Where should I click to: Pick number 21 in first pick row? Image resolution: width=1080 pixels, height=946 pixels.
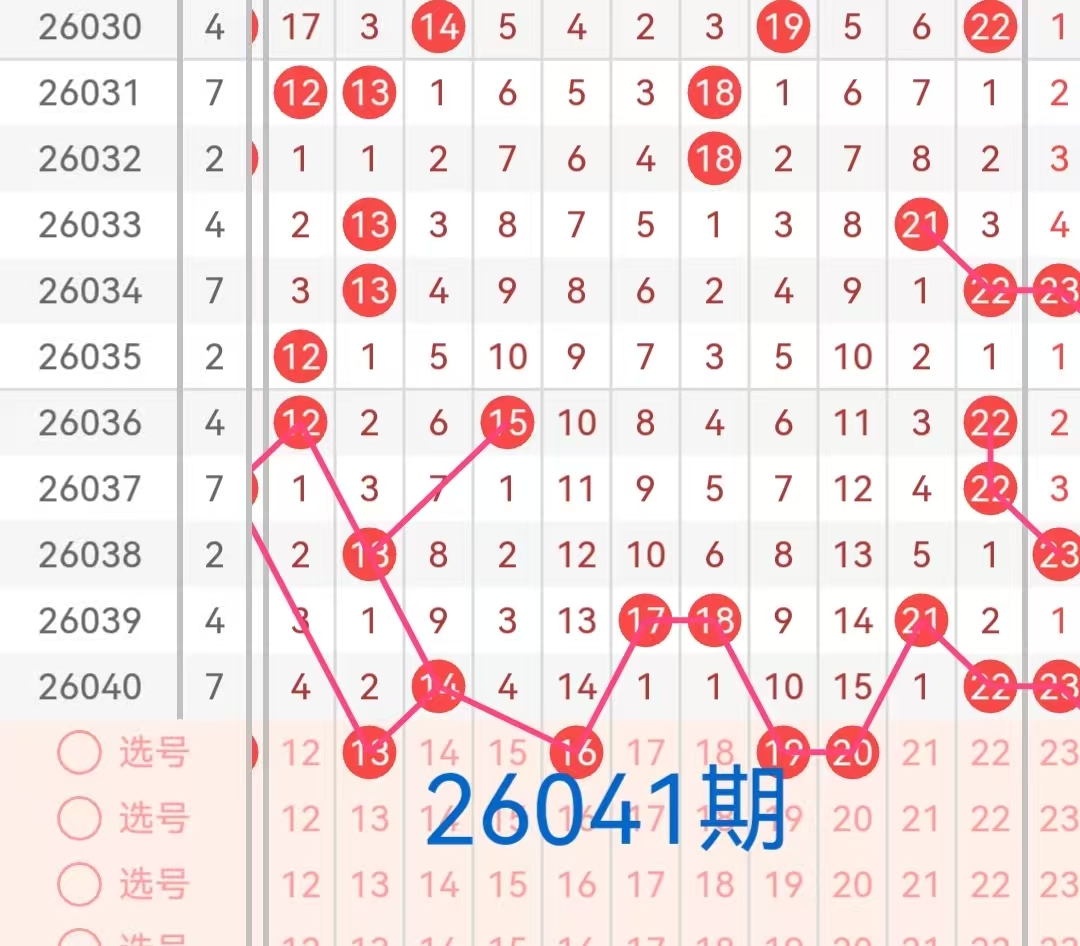pos(921,752)
